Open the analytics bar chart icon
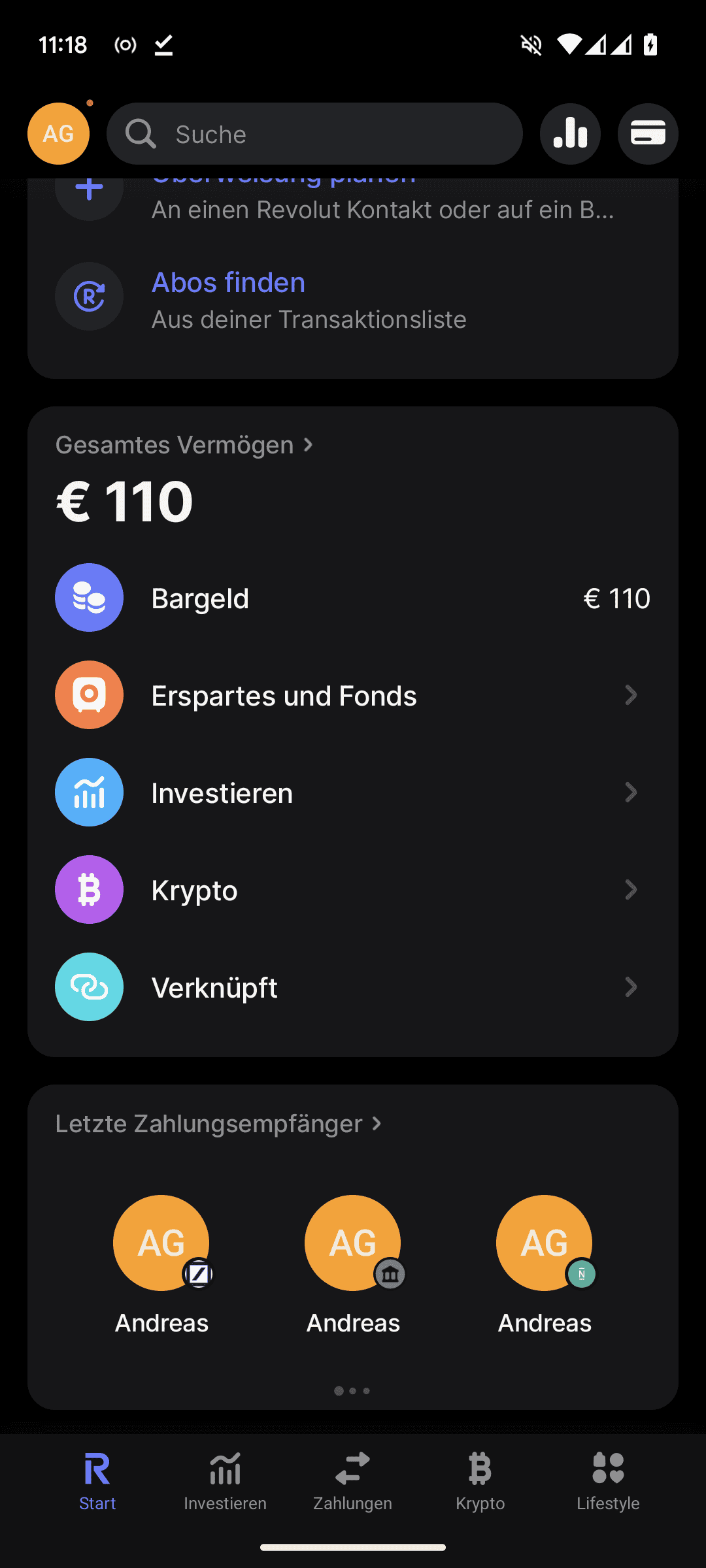 pyautogui.click(x=570, y=134)
